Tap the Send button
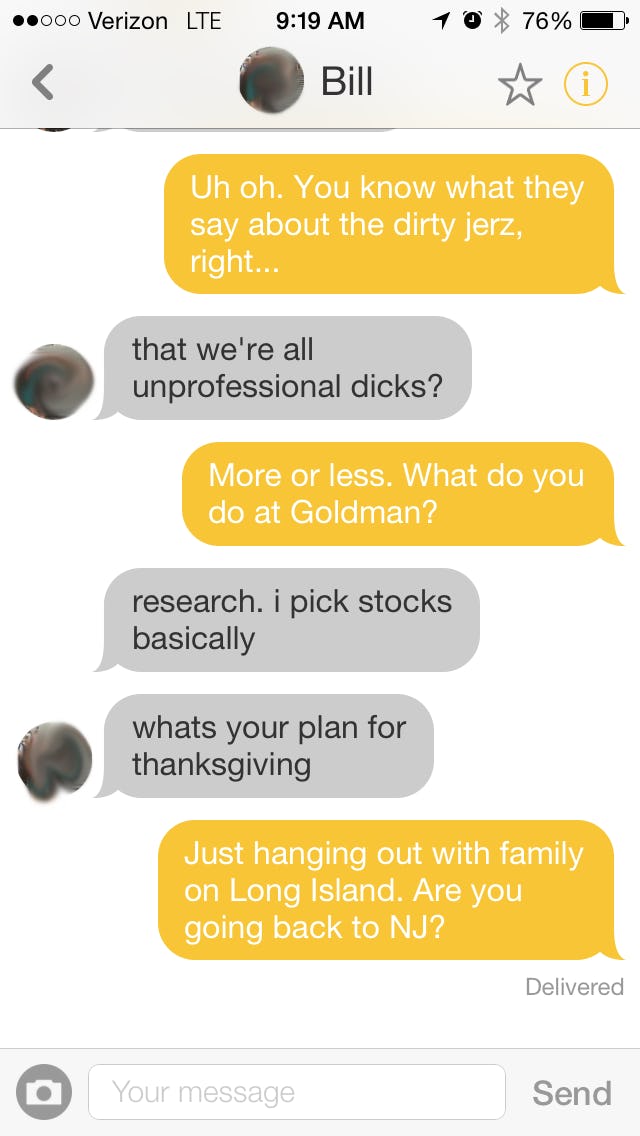This screenshot has height=1136, width=640. 571,1093
